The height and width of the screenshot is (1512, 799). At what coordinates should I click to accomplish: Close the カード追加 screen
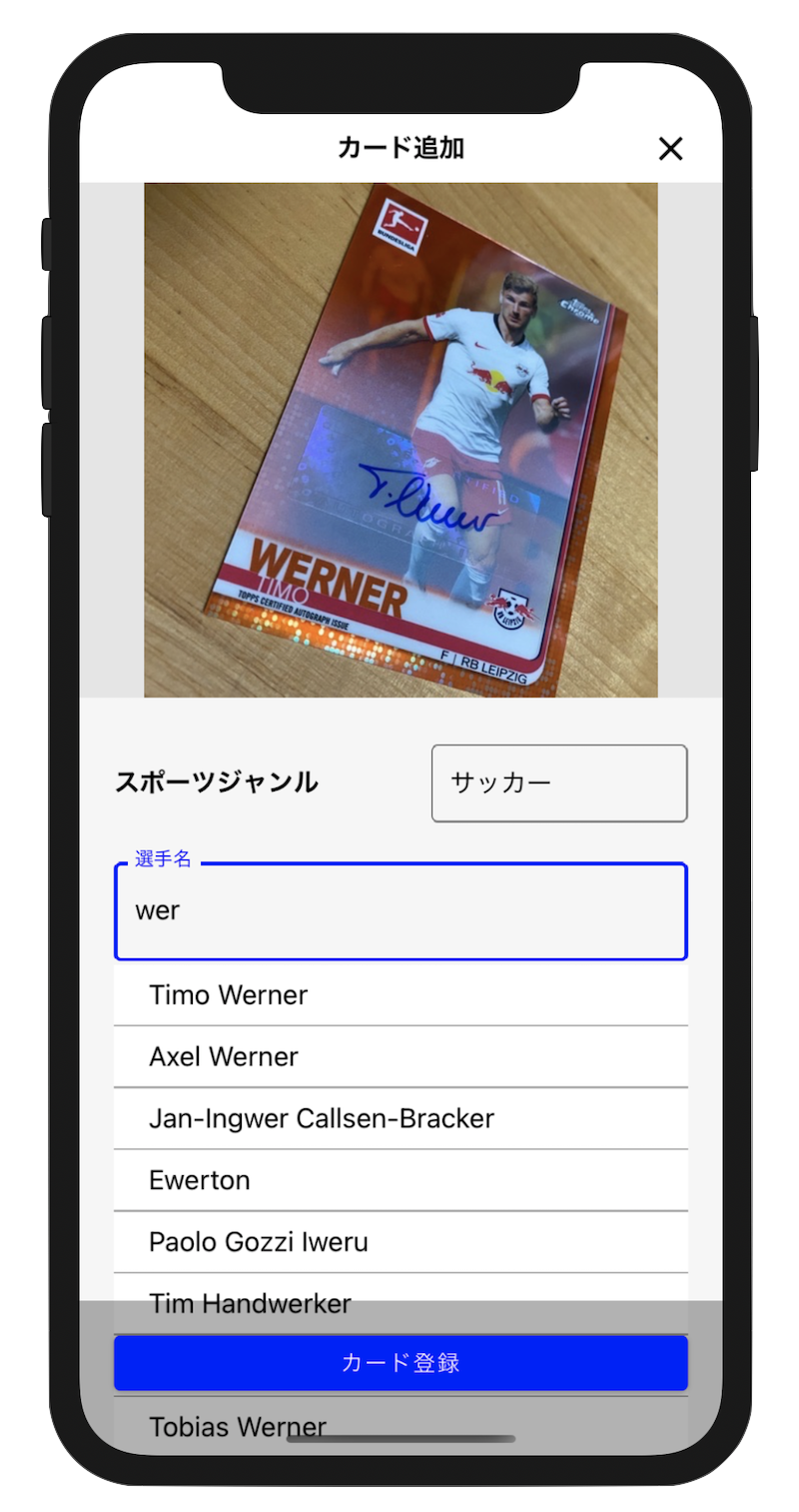click(x=670, y=149)
